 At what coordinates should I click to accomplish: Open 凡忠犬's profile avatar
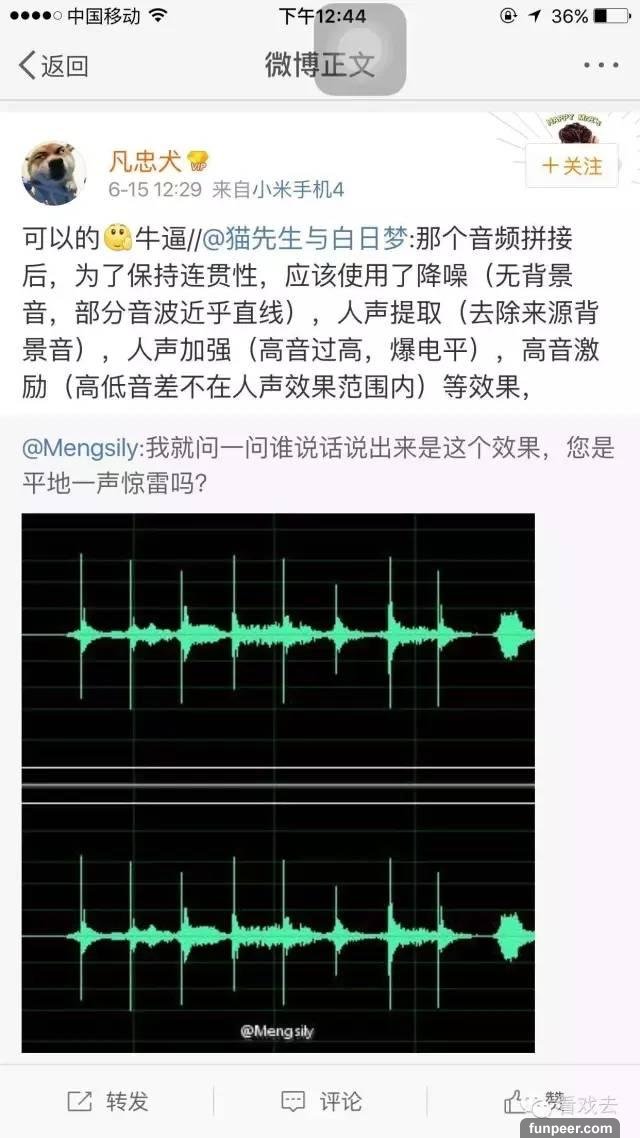pos(54,172)
